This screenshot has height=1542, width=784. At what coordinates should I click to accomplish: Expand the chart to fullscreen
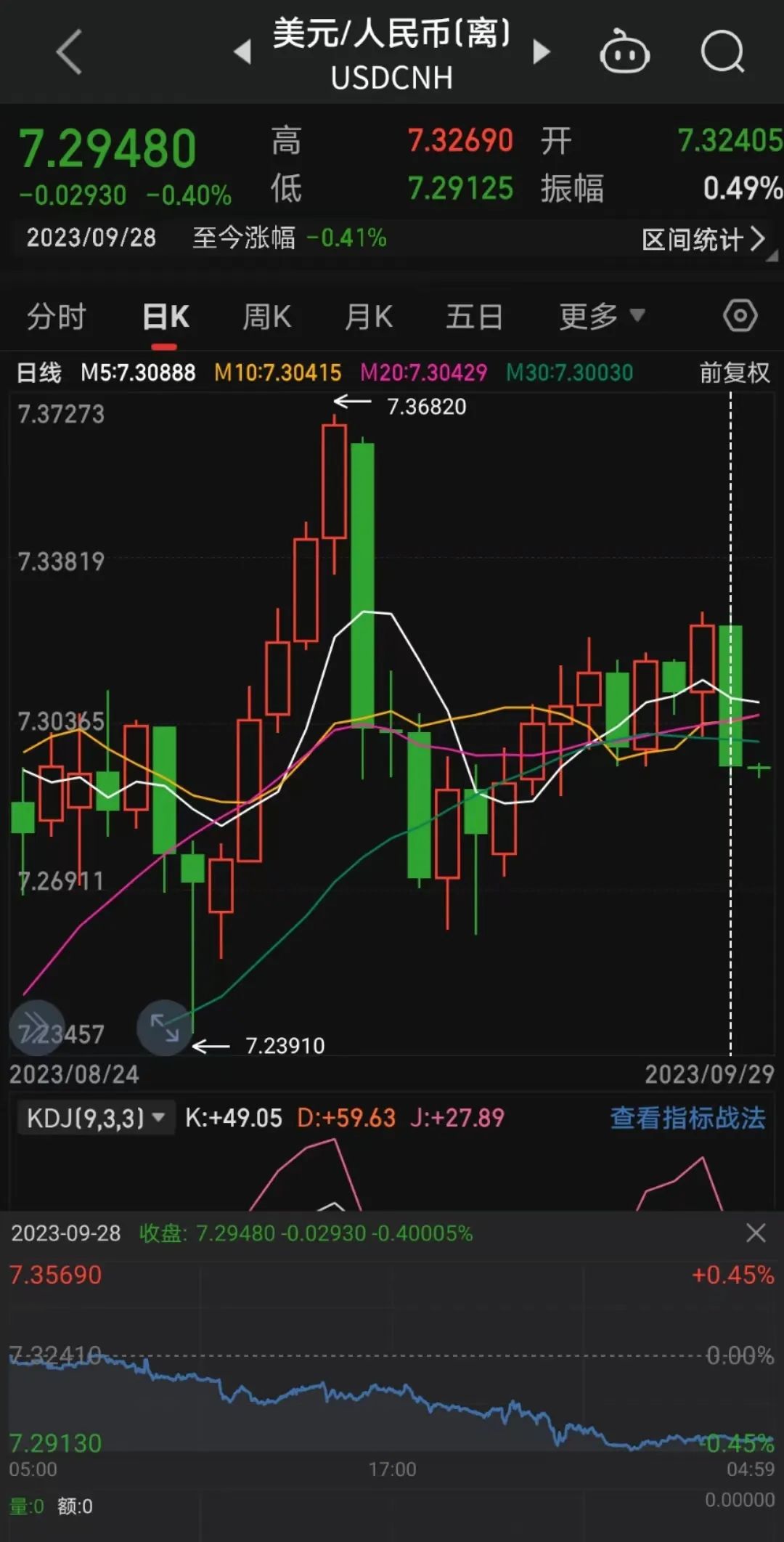pos(164,1028)
